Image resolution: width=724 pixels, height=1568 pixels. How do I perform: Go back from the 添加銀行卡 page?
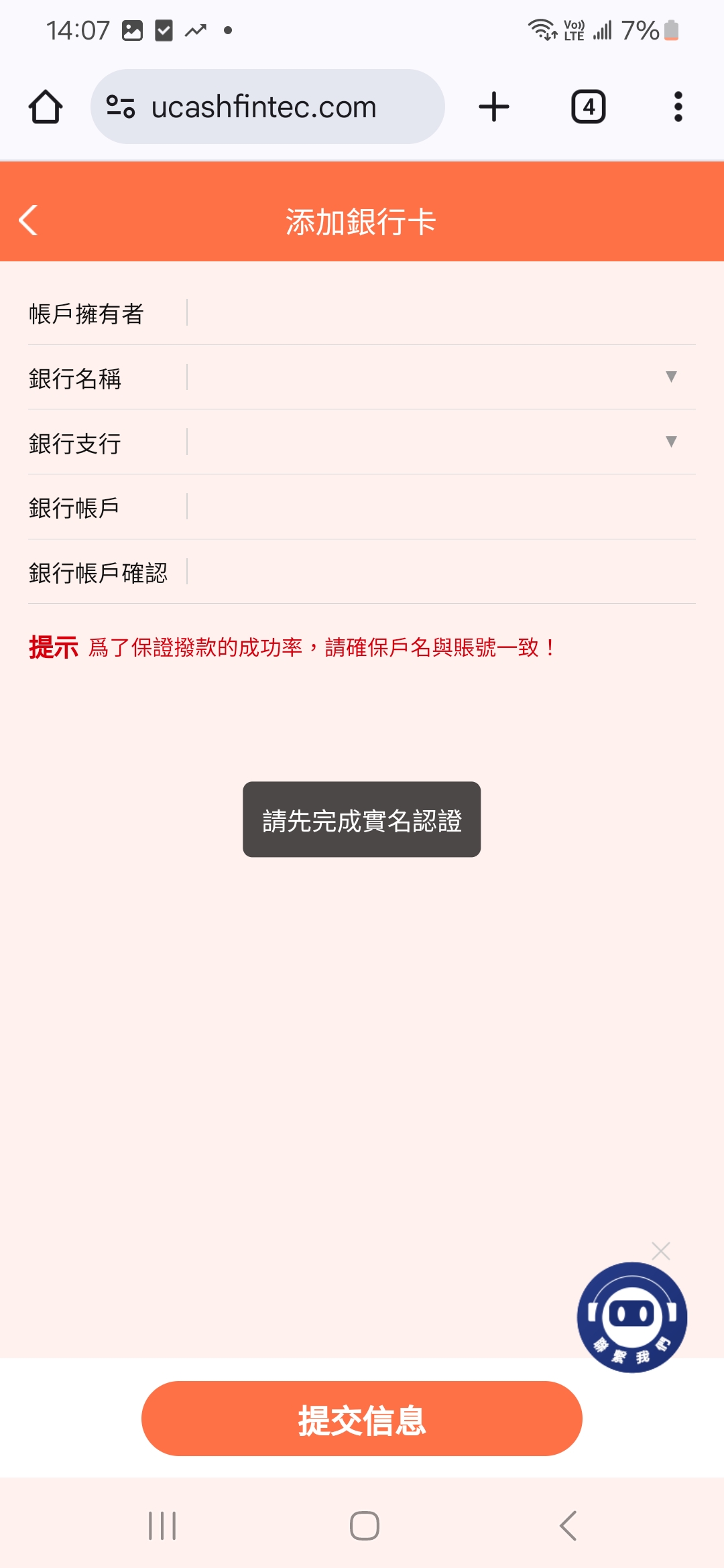28,220
